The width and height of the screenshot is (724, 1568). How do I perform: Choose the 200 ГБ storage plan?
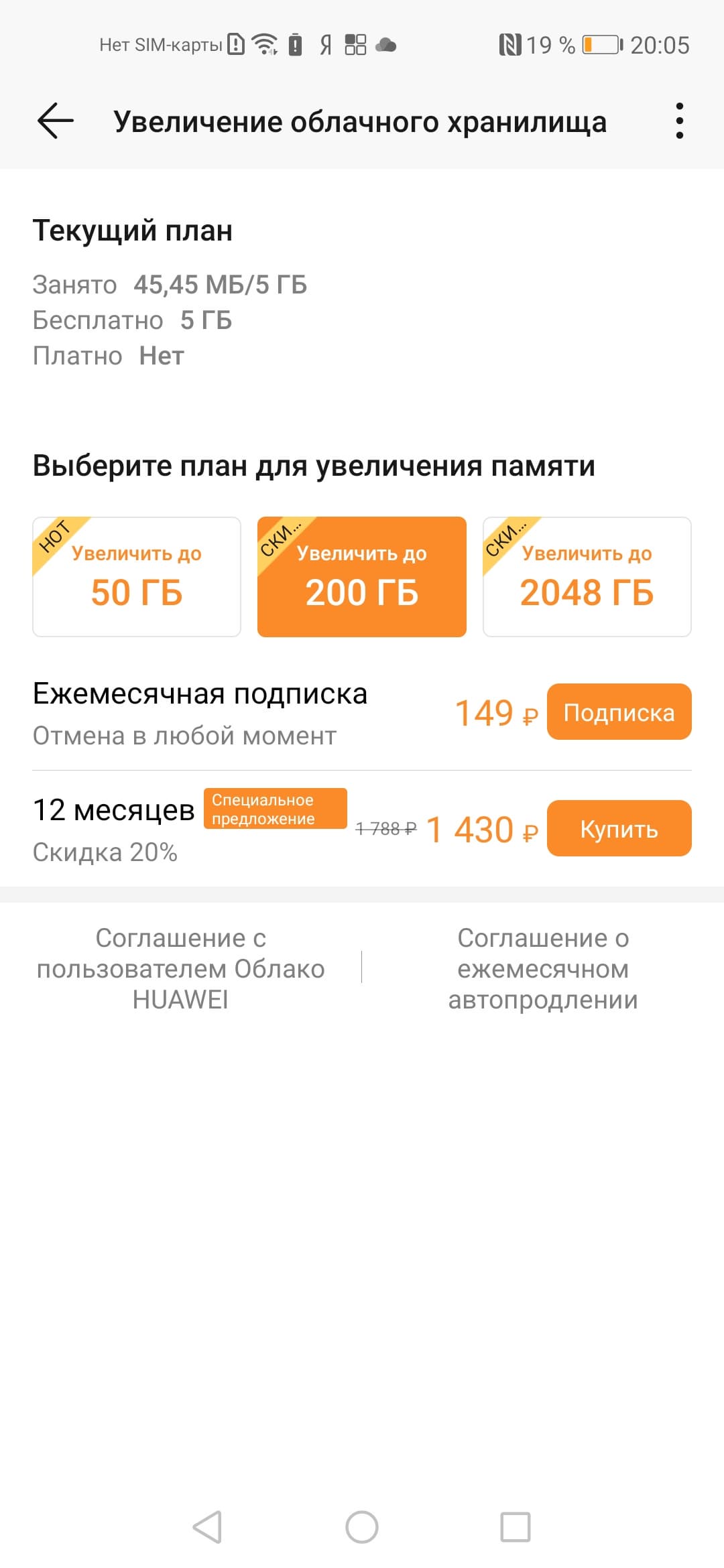[x=362, y=577]
